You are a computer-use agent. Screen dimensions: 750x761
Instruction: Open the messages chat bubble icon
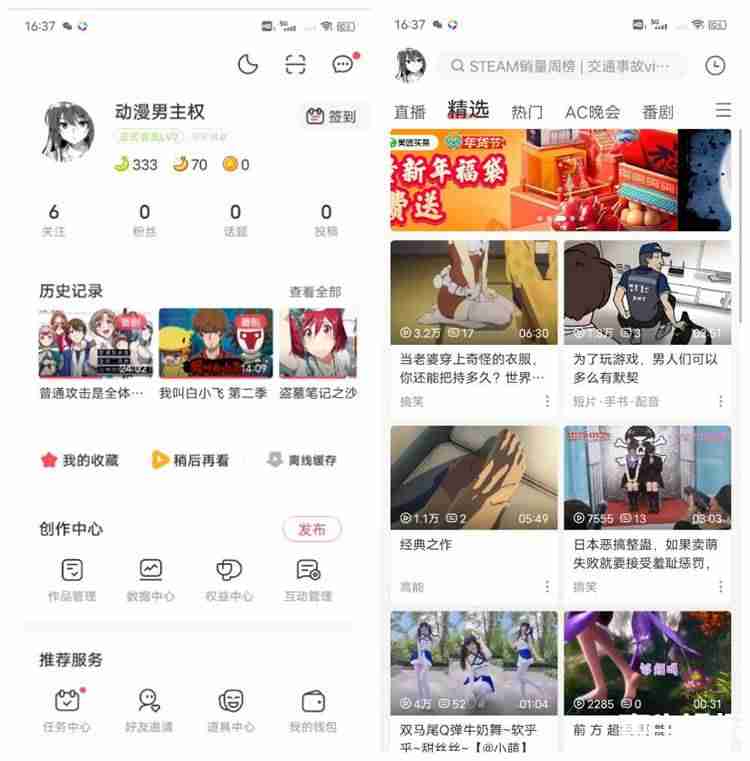click(x=343, y=65)
